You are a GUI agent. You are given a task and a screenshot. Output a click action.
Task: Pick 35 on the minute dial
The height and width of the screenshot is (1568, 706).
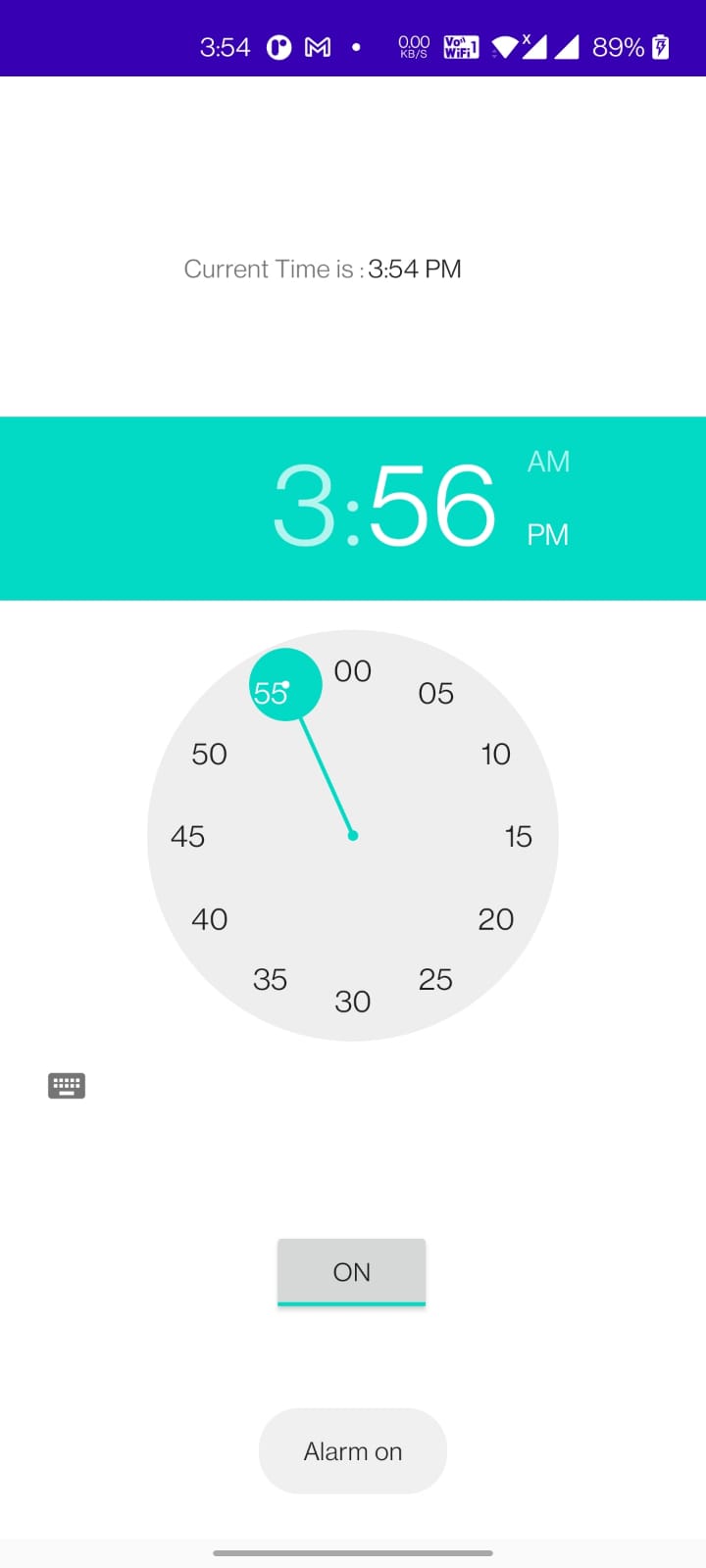pos(270,979)
